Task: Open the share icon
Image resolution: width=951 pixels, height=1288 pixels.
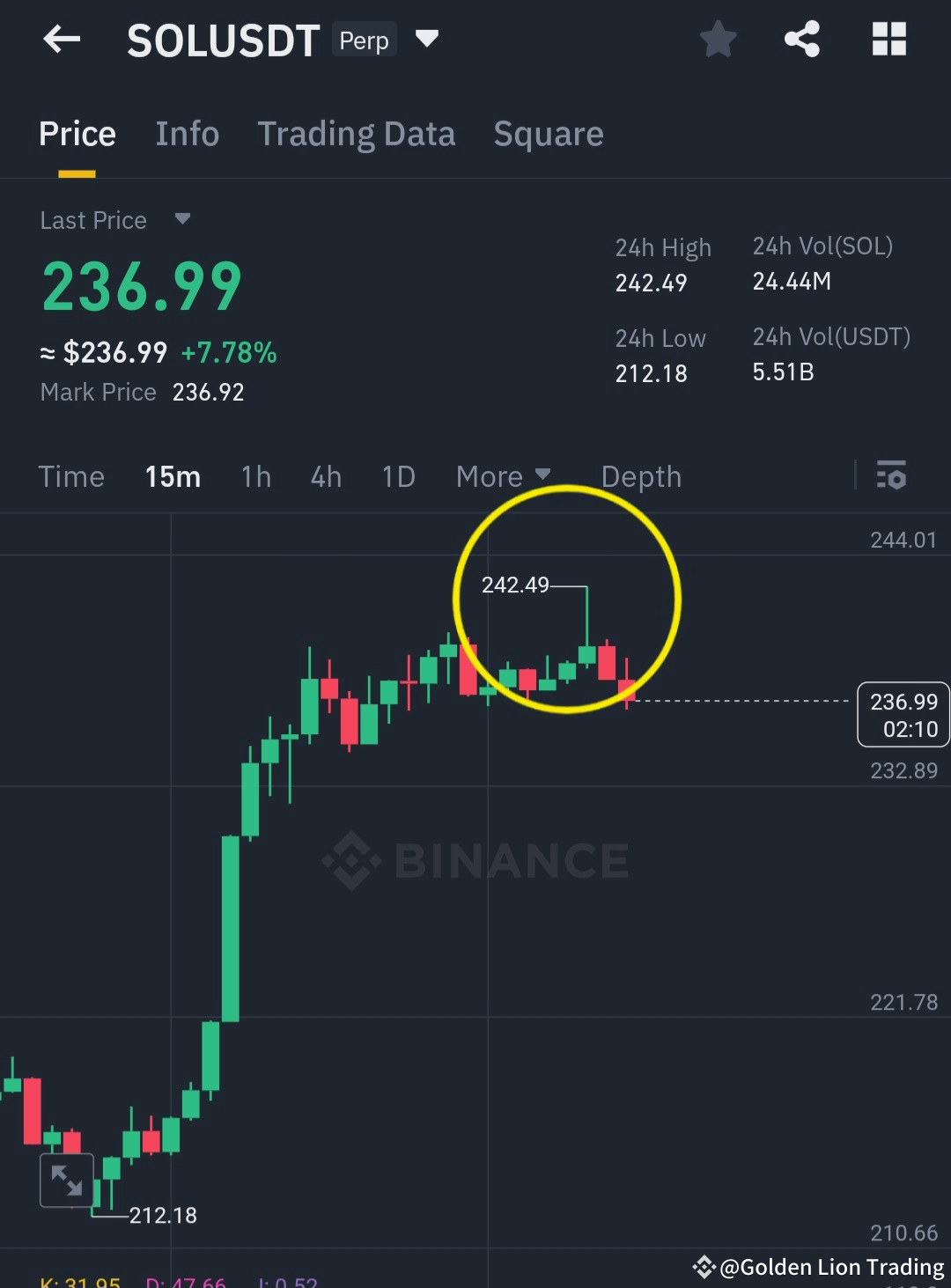Action: pos(801,39)
